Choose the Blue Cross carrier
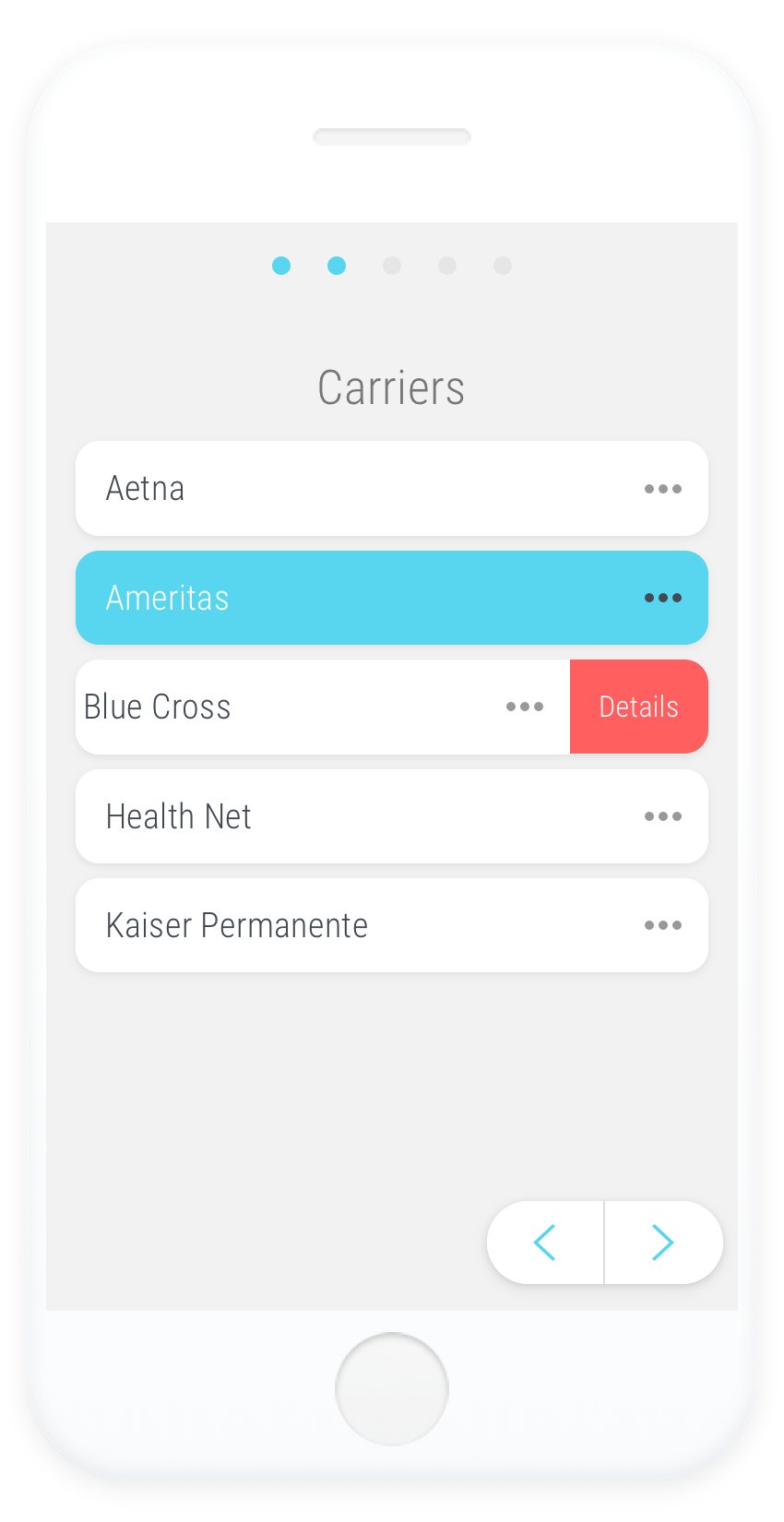The height and width of the screenshot is (1522, 784). 323,707
